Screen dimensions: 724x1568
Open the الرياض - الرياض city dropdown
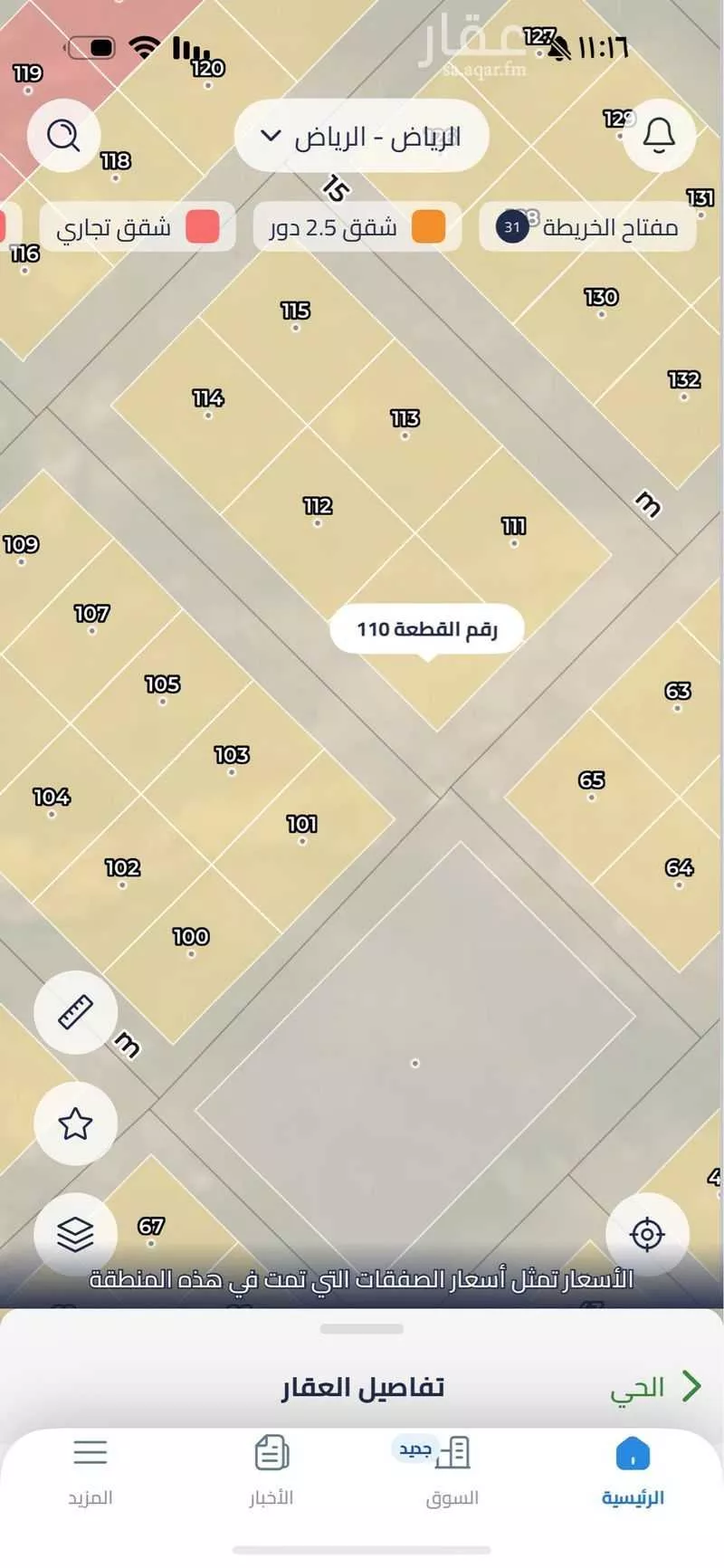point(360,136)
